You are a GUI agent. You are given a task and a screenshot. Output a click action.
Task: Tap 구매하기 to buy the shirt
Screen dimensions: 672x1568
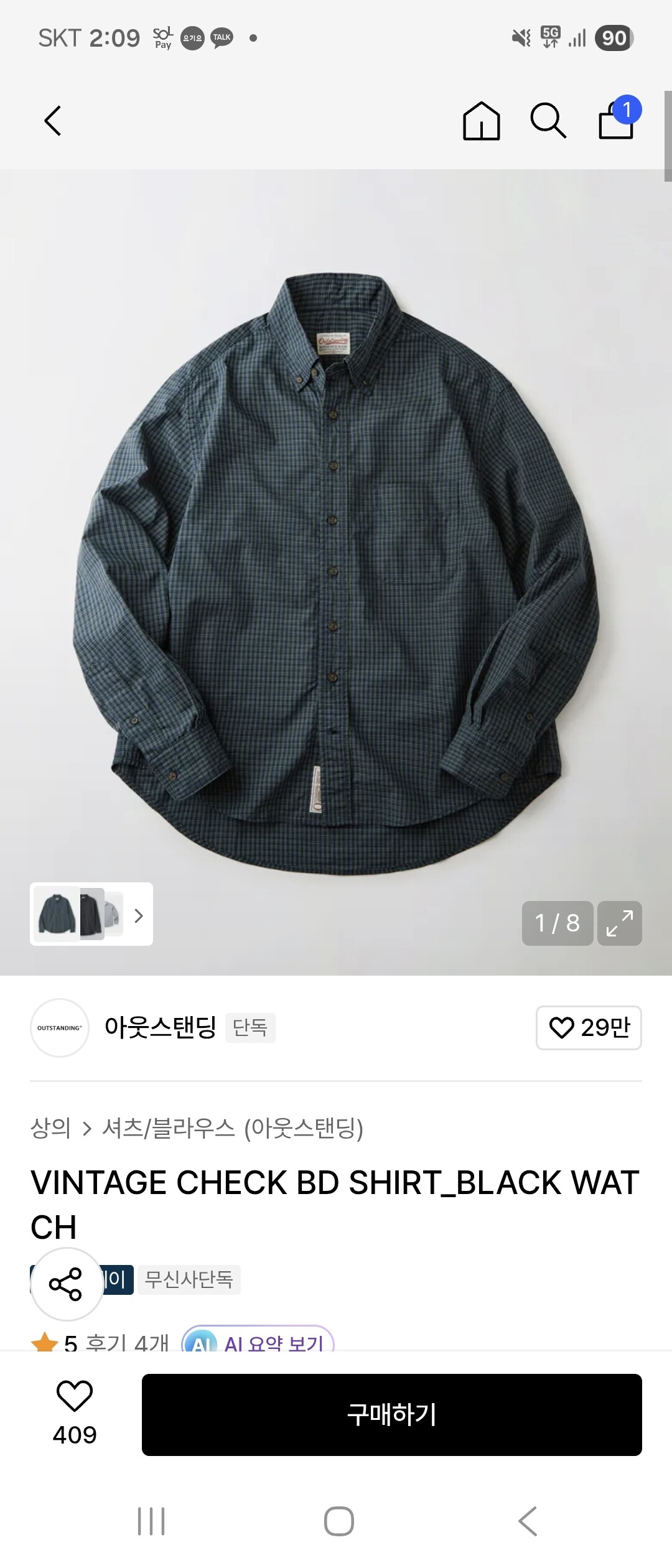391,1414
